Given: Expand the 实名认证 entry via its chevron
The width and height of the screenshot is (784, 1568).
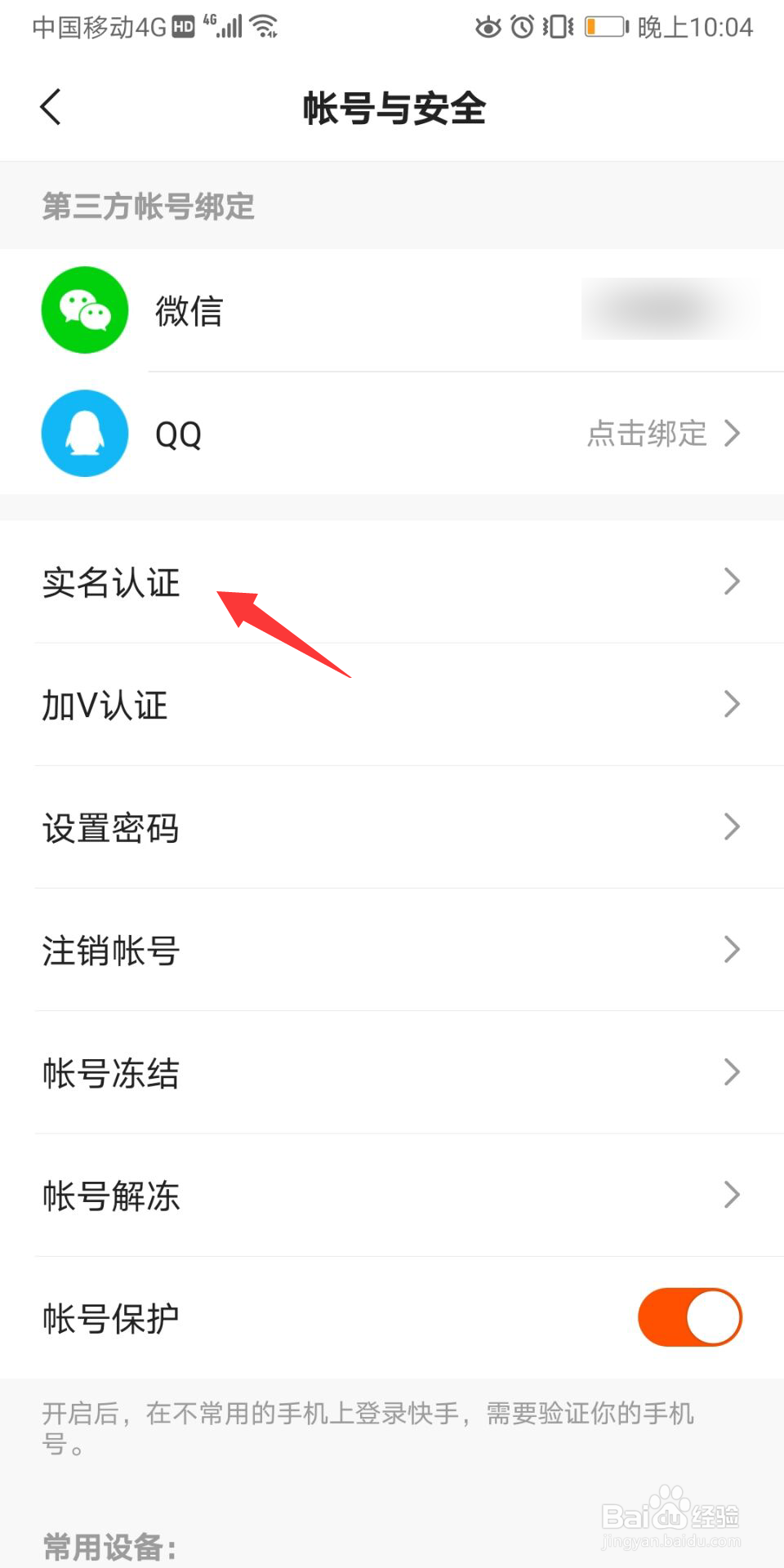Looking at the screenshot, I should [733, 581].
